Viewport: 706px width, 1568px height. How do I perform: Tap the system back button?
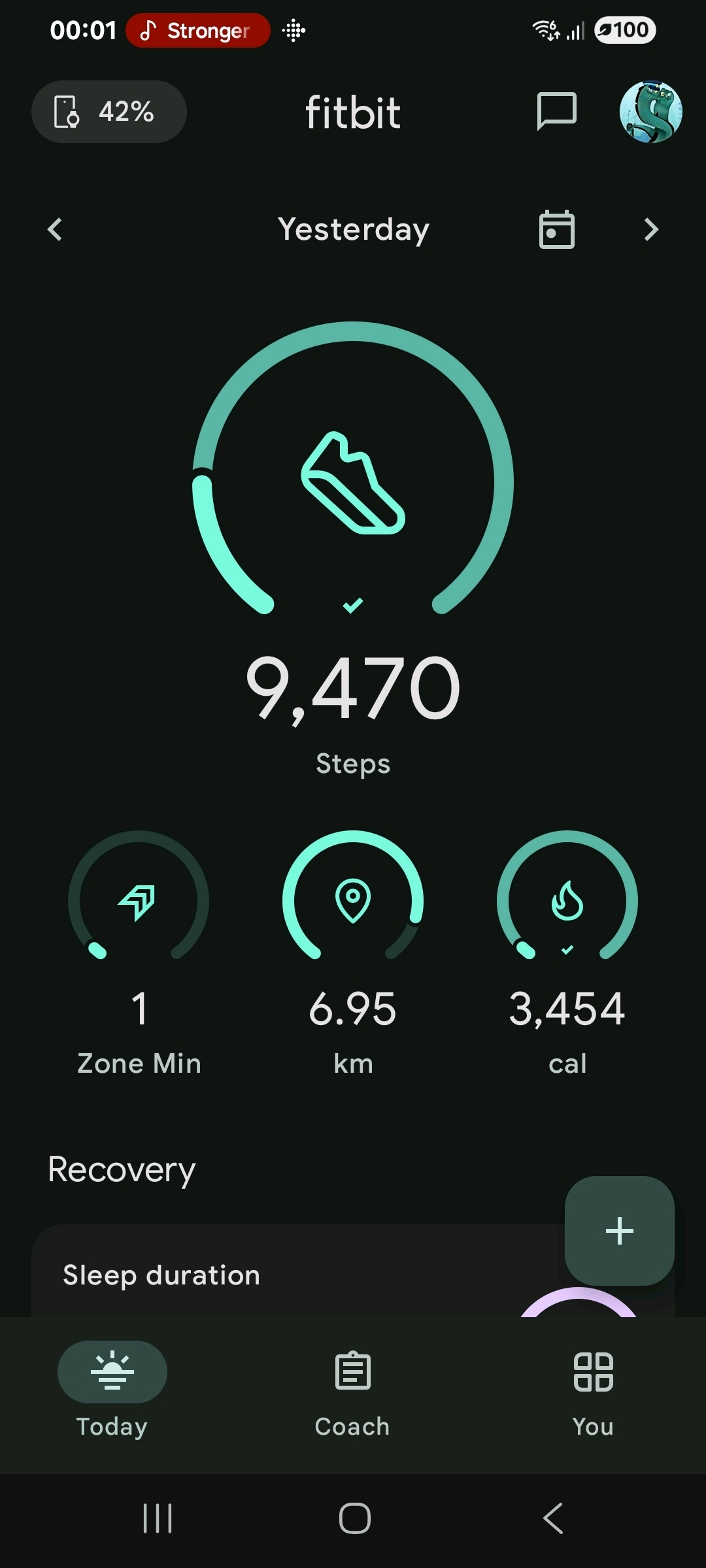pos(553,1518)
